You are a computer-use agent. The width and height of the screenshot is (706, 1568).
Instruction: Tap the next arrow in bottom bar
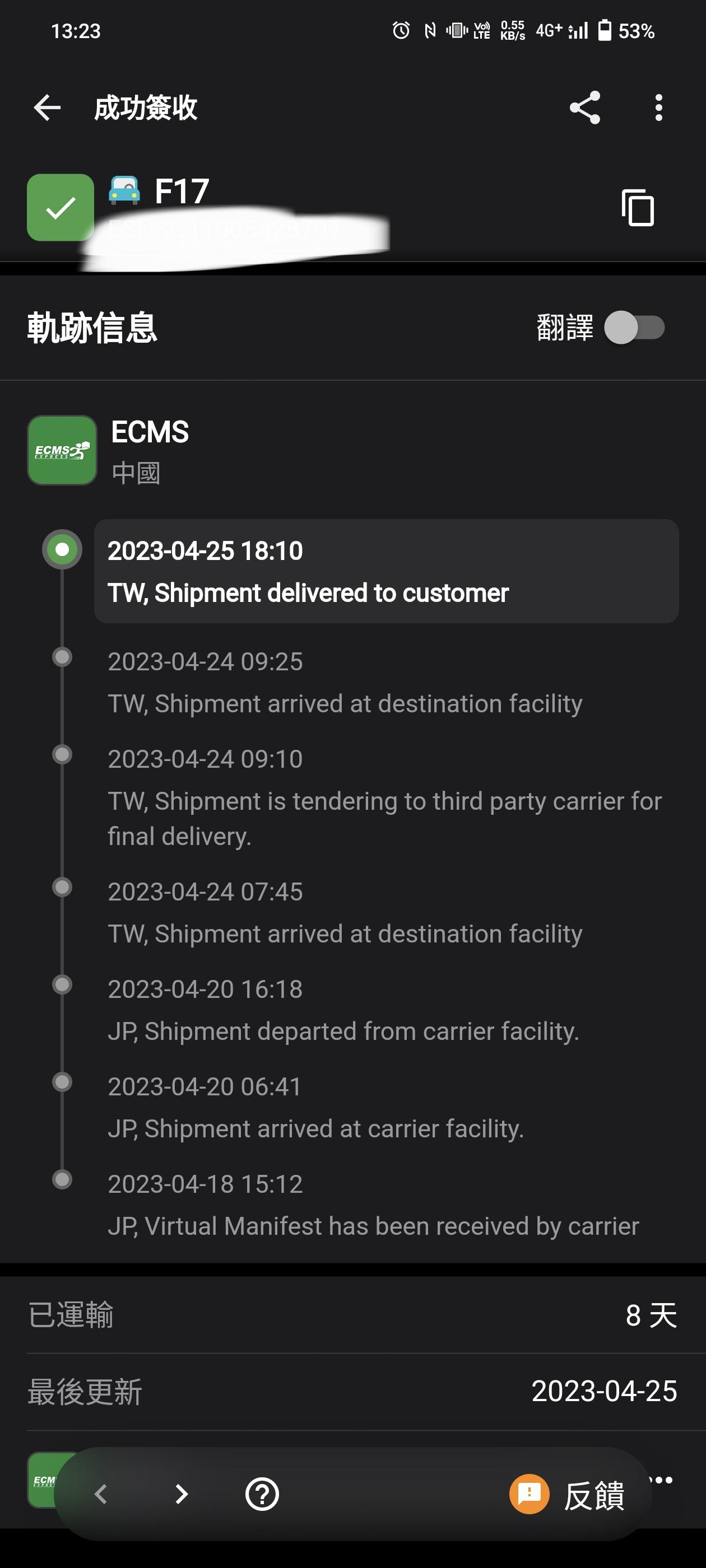tap(181, 1494)
